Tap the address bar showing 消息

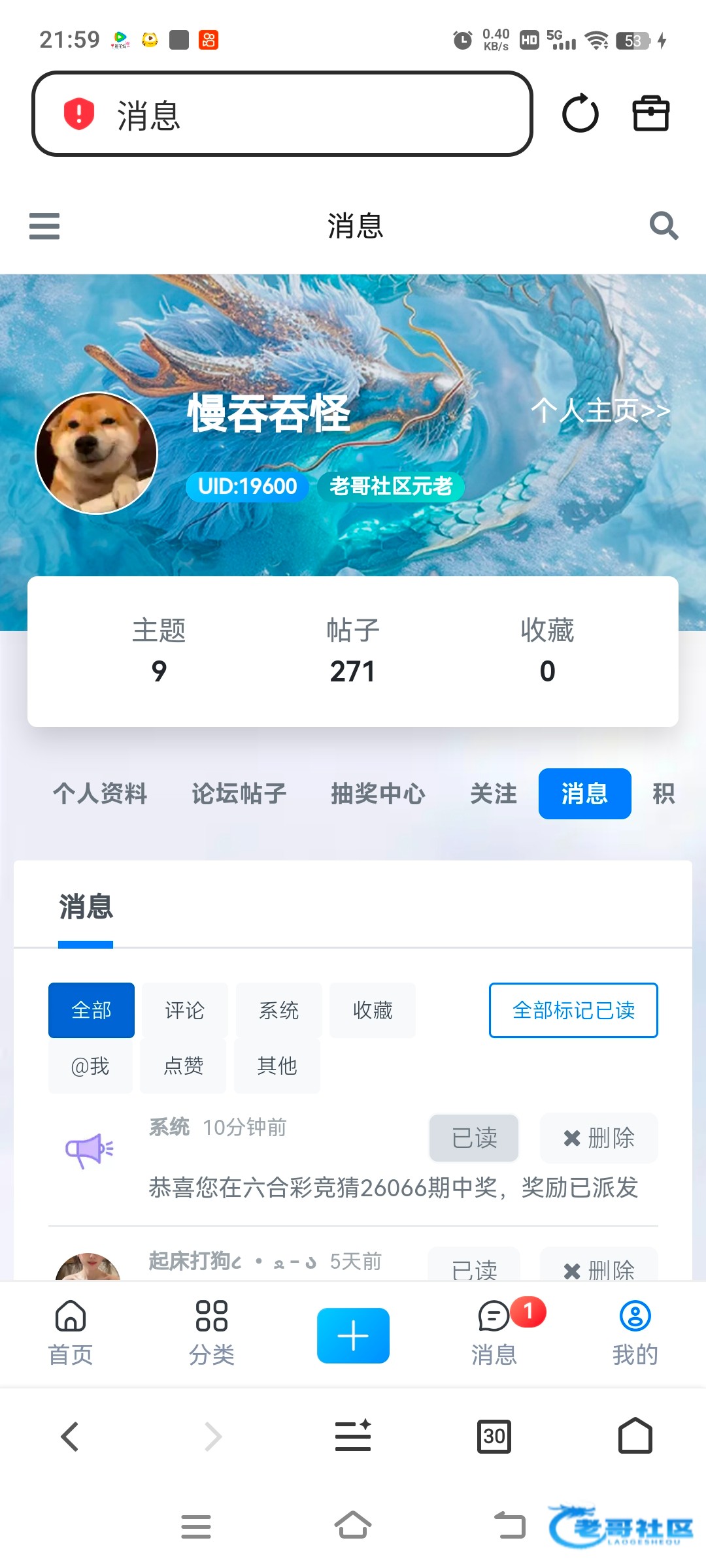(x=282, y=114)
